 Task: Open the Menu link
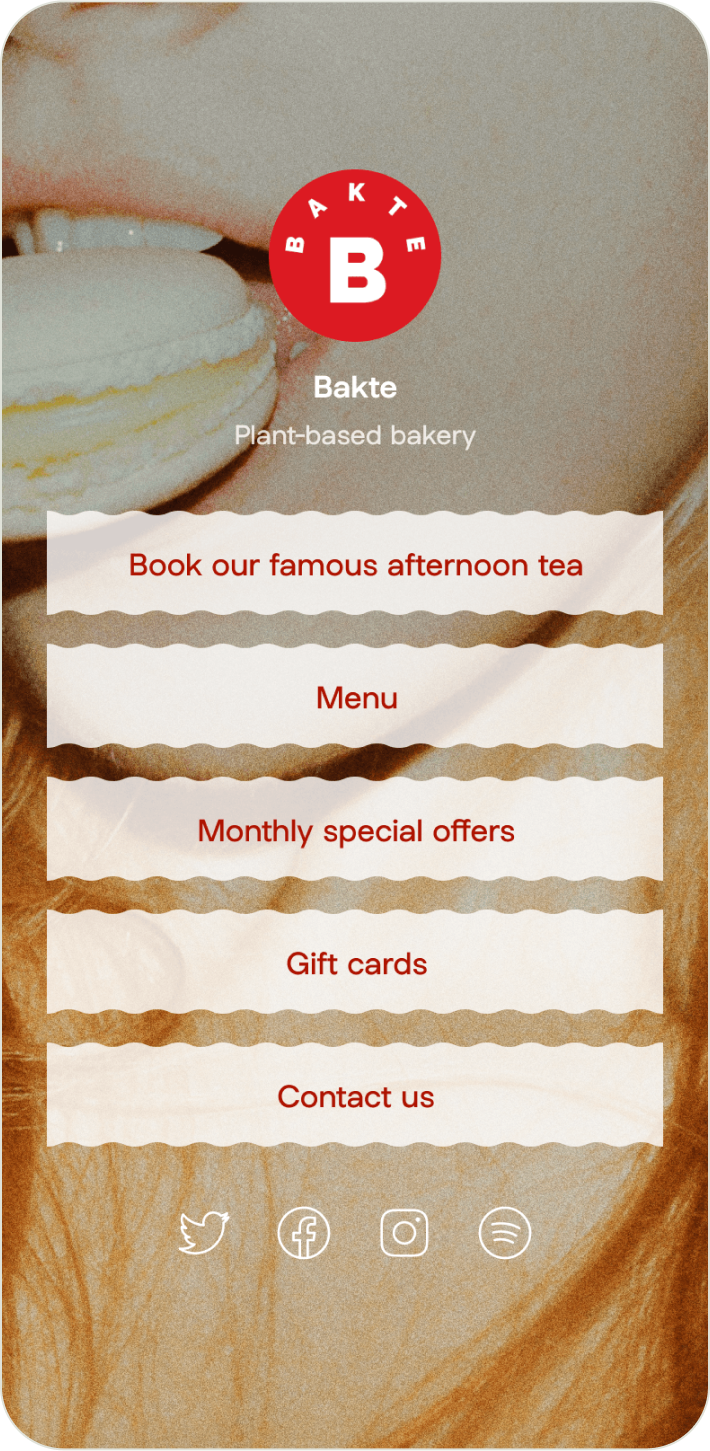coord(355,698)
